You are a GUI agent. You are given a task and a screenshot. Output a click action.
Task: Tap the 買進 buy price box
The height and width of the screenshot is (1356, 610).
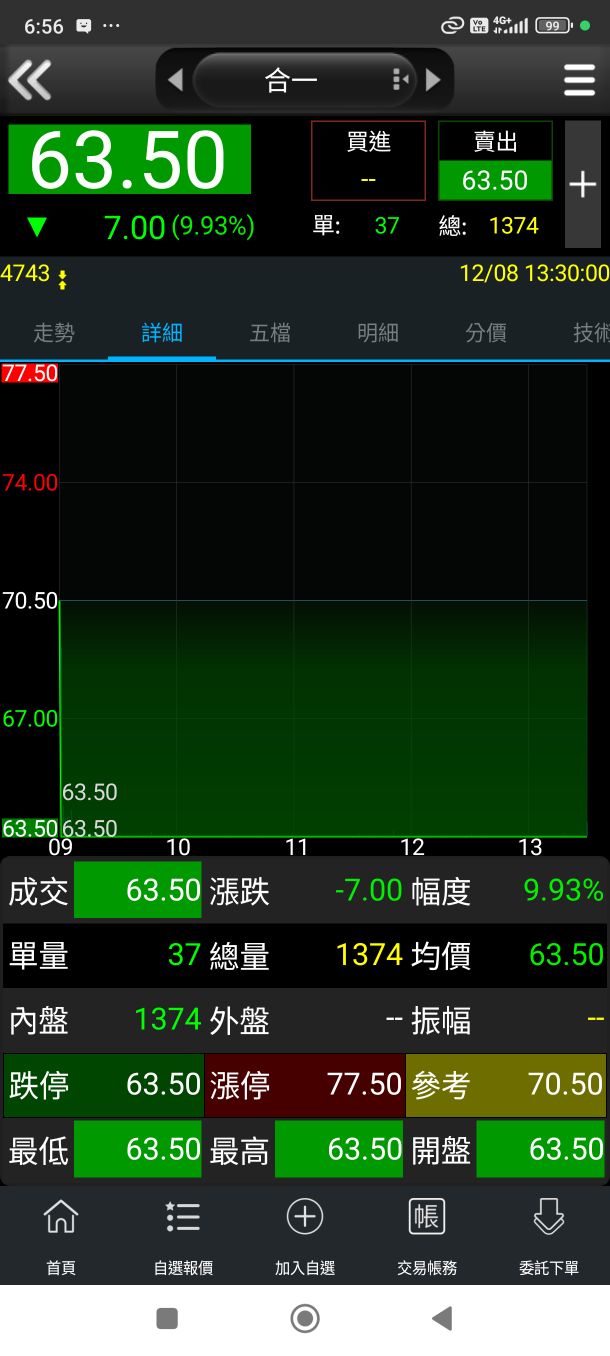tap(368, 160)
